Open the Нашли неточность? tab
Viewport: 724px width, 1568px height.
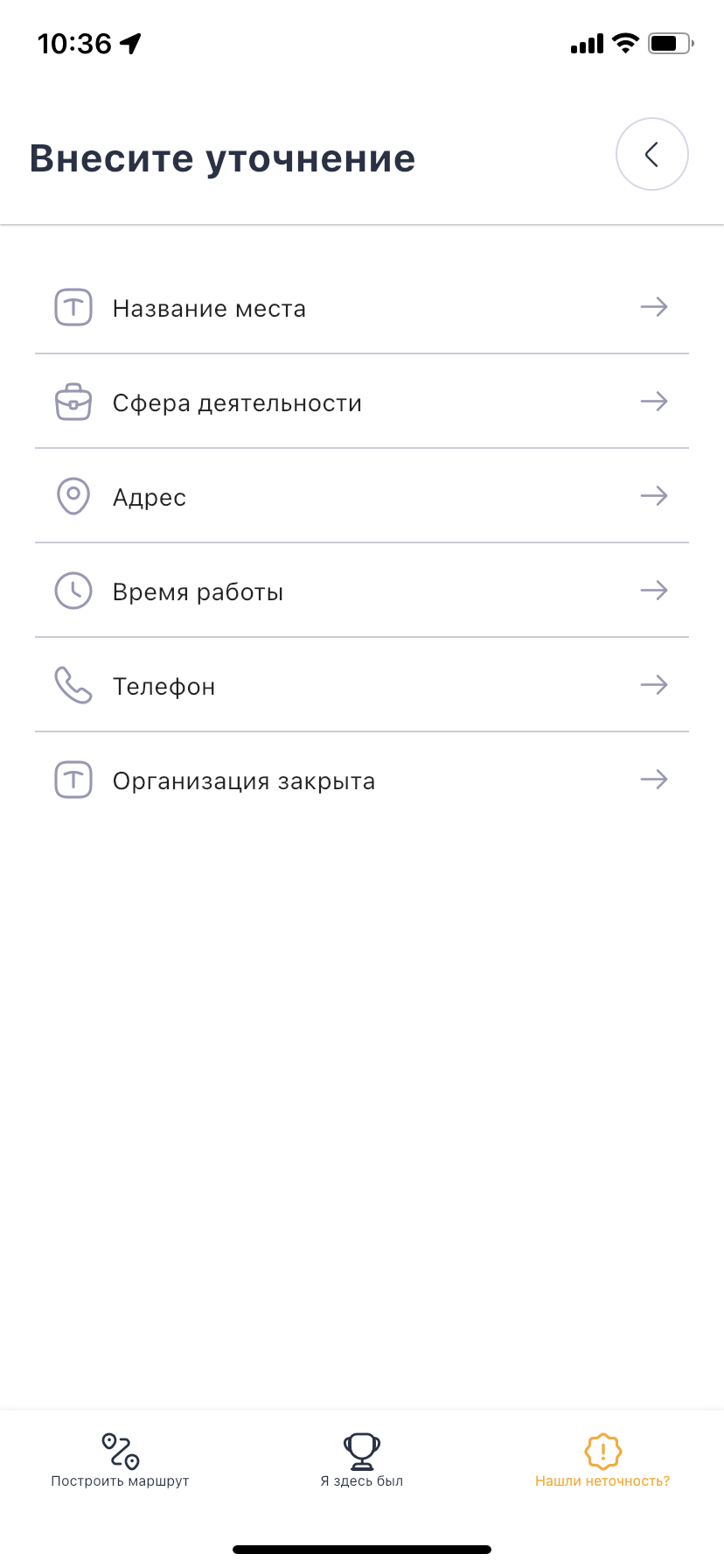click(x=602, y=1460)
